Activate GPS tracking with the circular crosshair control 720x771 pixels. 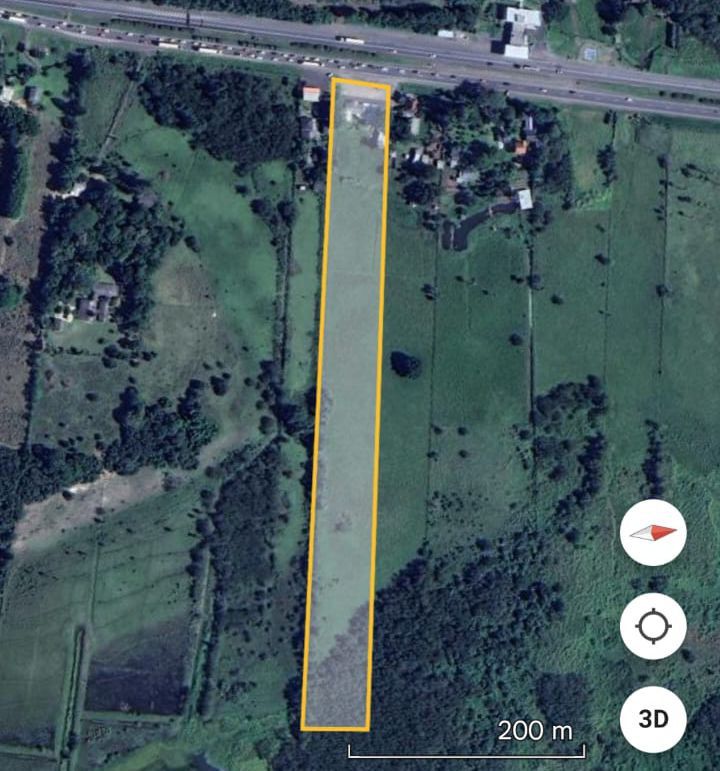[x=655, y=626]
